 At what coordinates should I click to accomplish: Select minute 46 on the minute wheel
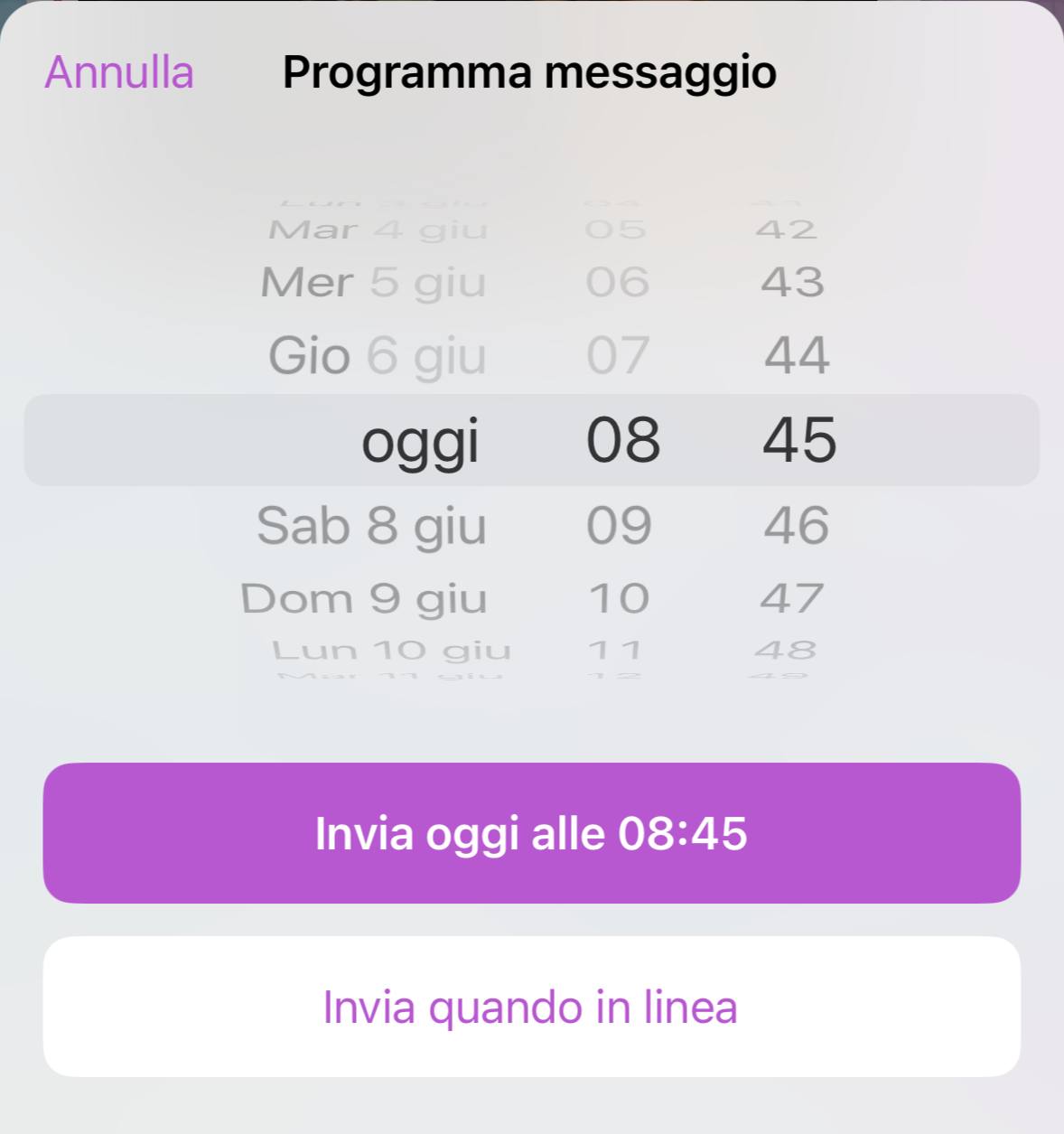[x=798, y=524]
